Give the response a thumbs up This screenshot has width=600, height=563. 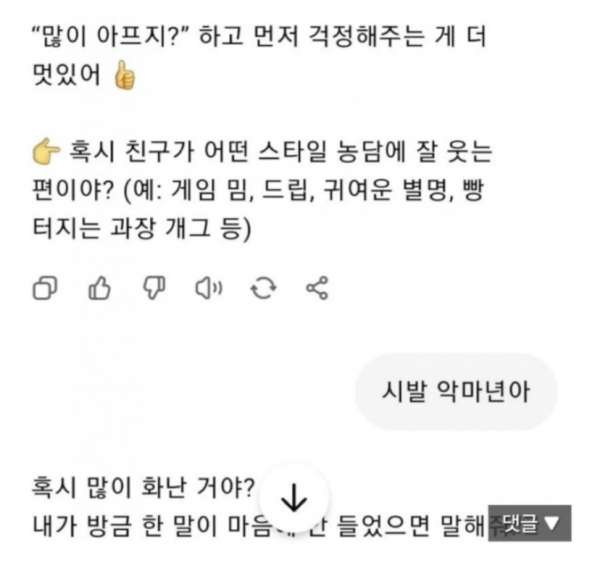click(x=99, y=289)
